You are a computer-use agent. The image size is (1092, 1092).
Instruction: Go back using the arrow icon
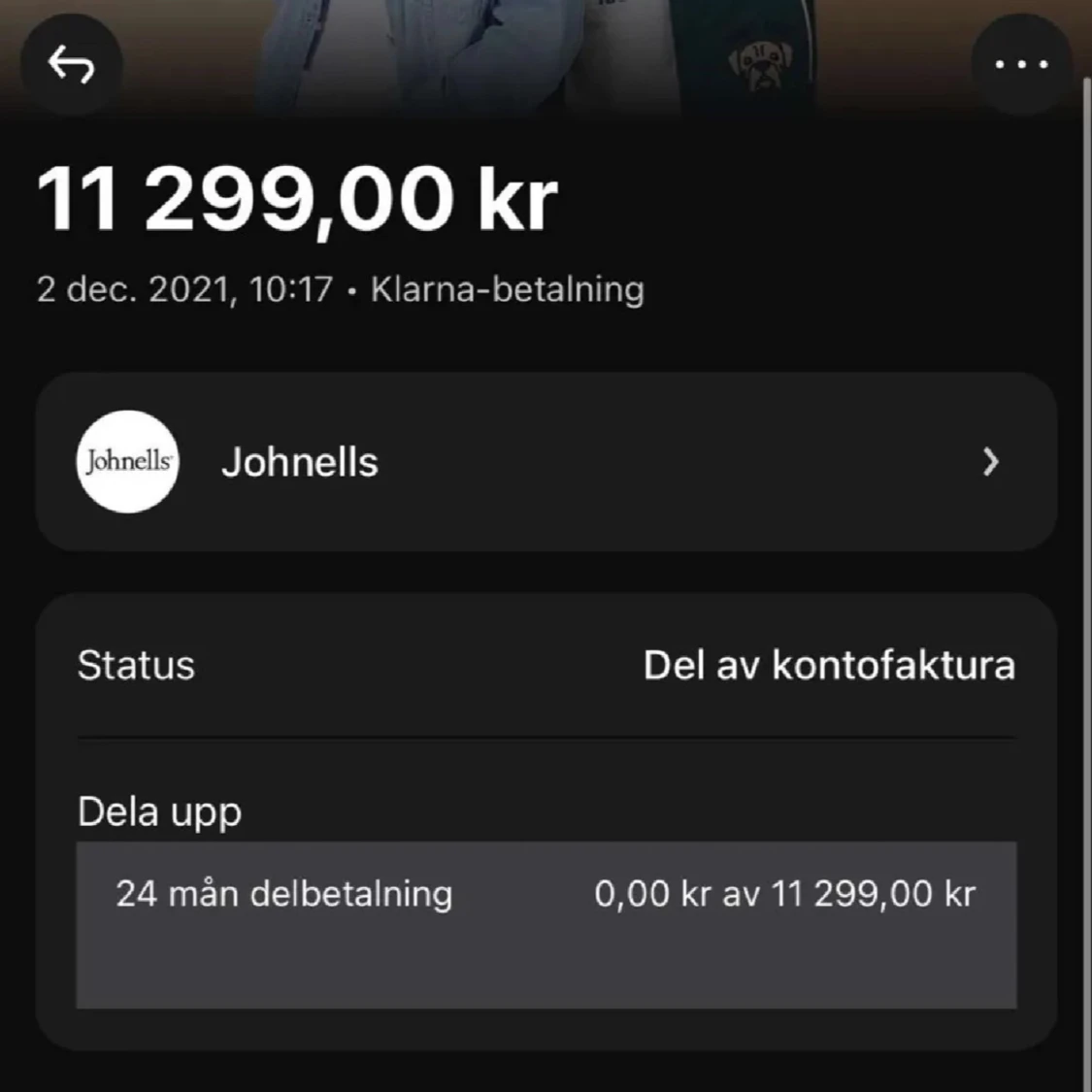pyautogui.click(x=71, y=65)
